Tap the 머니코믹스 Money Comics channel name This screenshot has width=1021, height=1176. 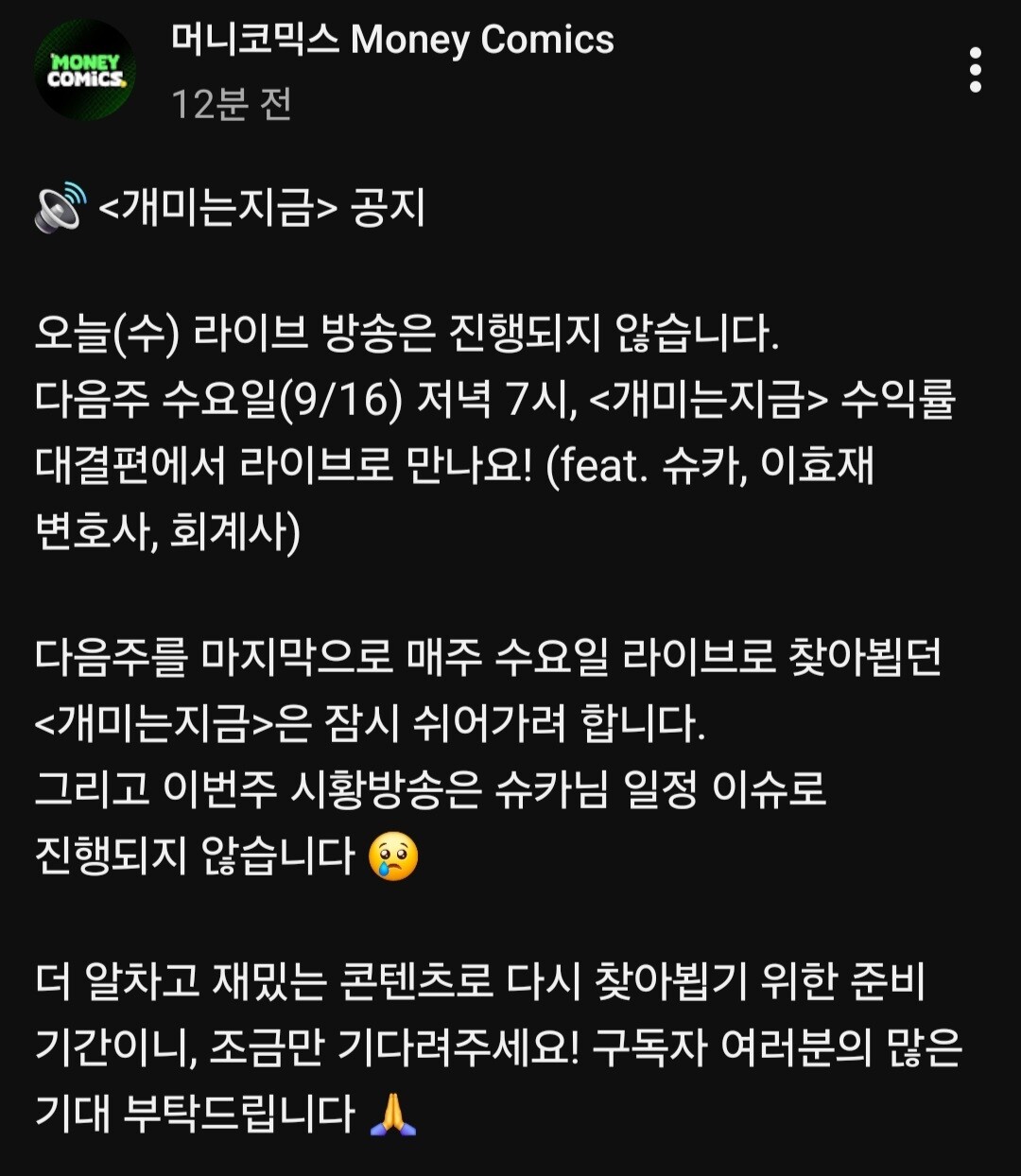coord(392,40)
